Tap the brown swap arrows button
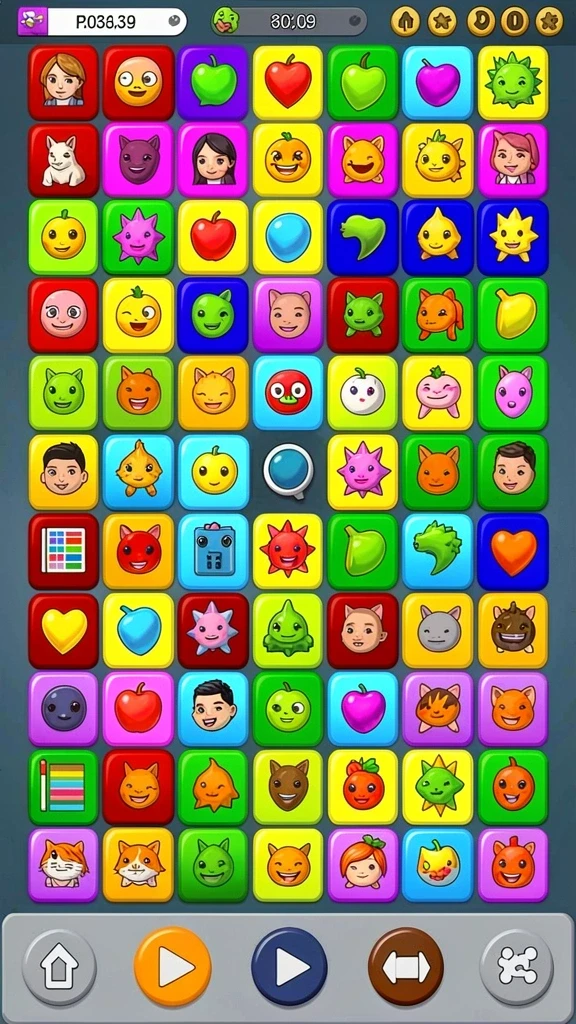Image resolution: width=576 pixels, height=1024 pixels. 406,967
